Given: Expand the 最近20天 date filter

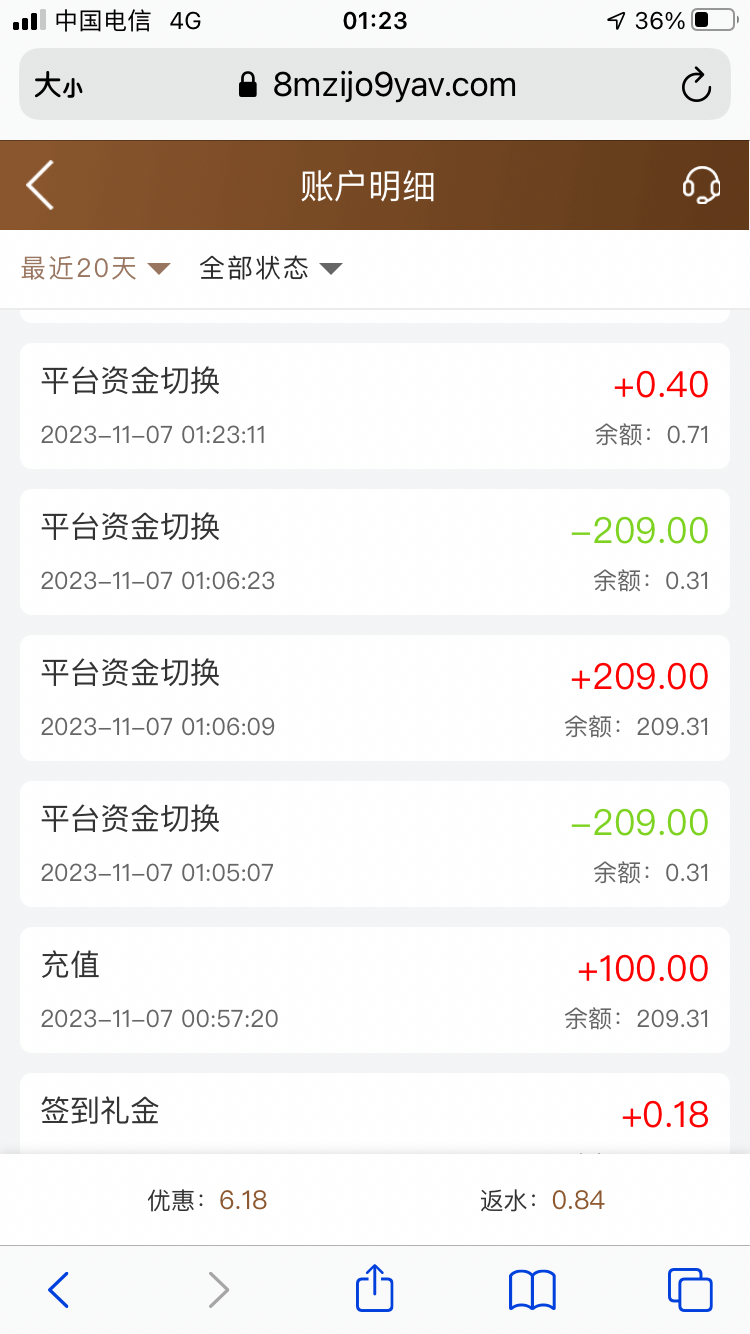Looking at the screenshot, I should [95, 268].
